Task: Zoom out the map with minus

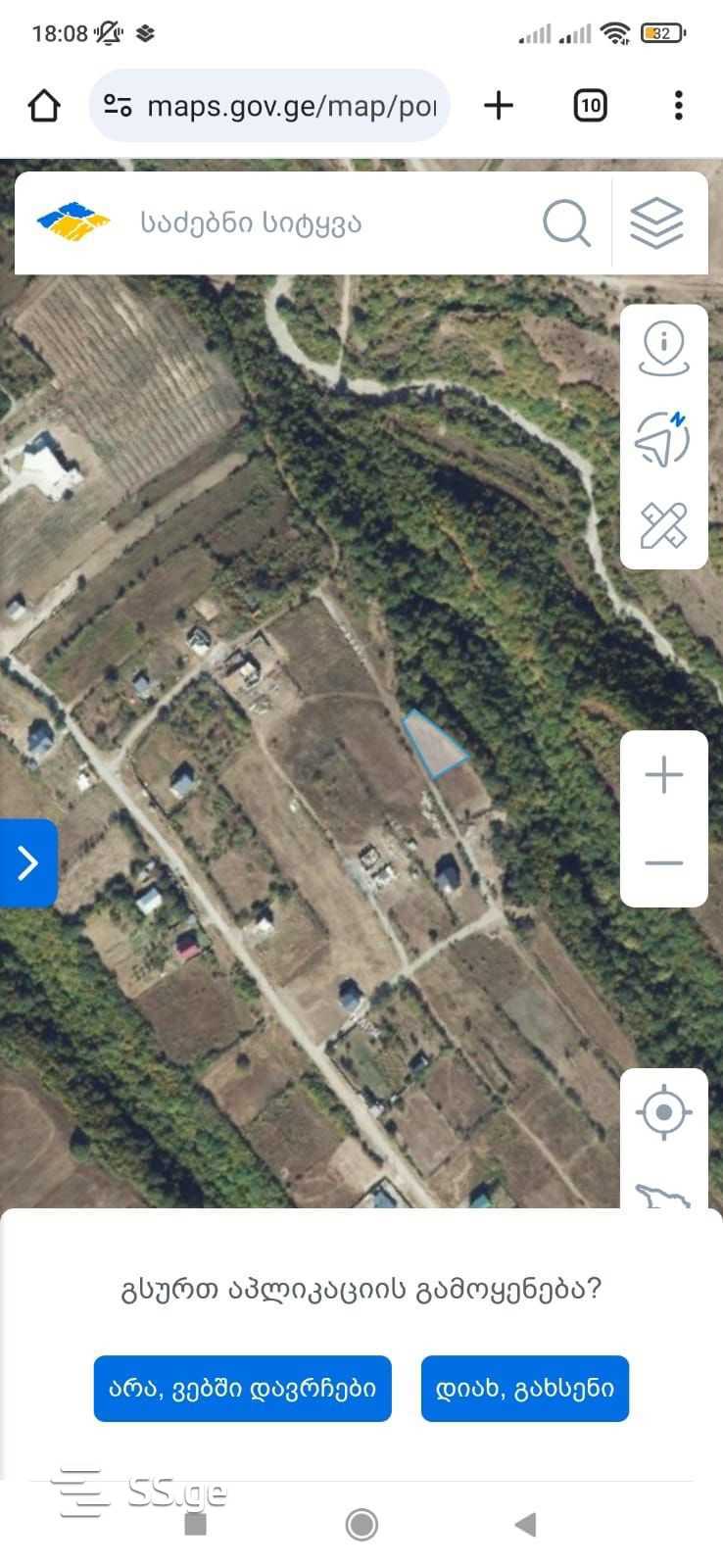Action: [x=664, y=863]
